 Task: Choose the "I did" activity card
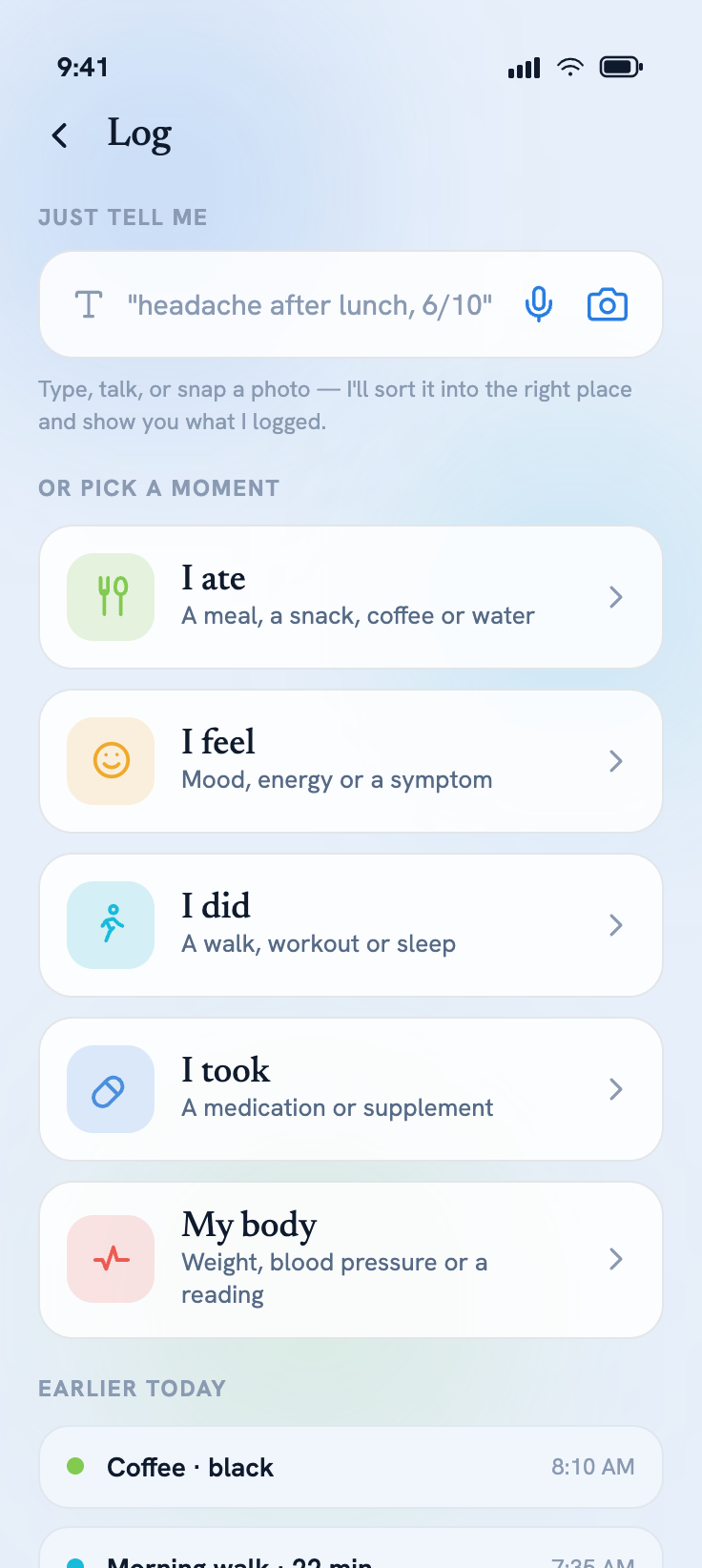[351, 925]
